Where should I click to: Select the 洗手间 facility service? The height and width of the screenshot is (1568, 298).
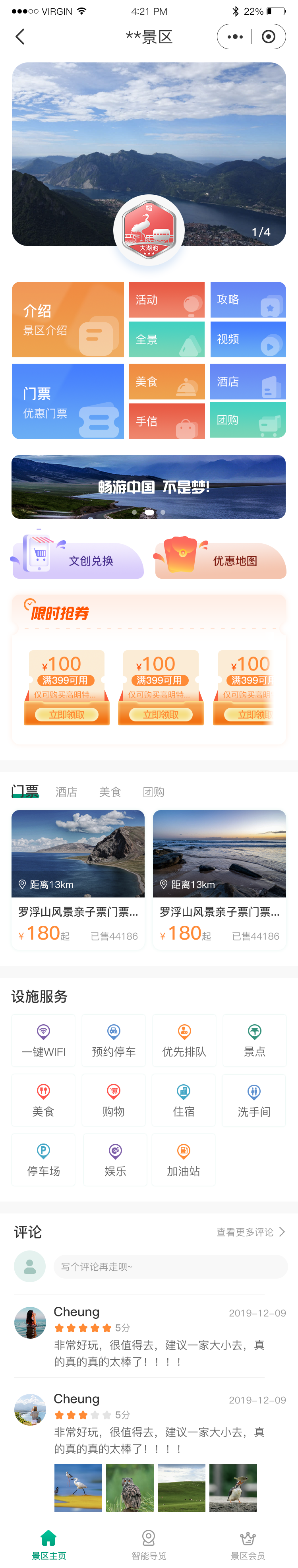[254, 1100]
